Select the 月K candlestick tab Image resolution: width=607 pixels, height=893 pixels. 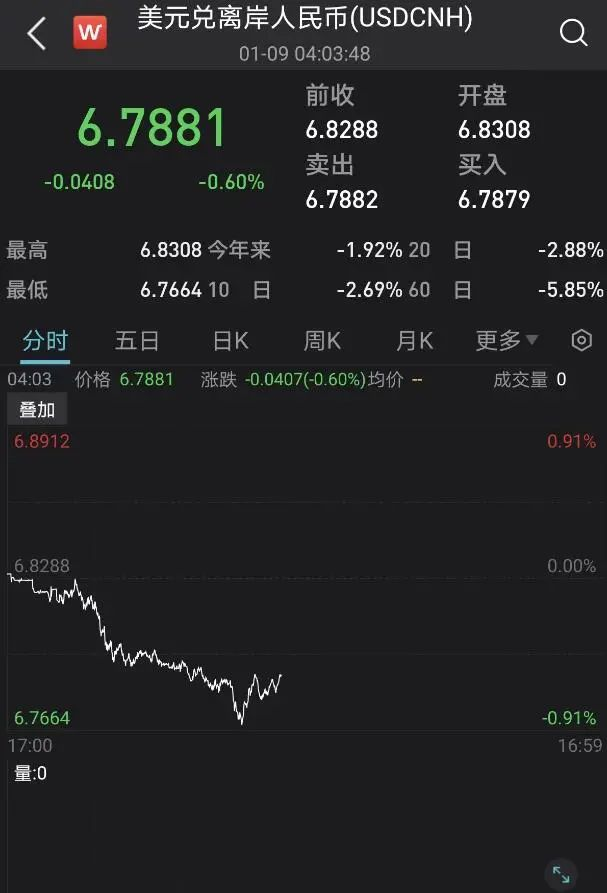[x=414, y=341]
